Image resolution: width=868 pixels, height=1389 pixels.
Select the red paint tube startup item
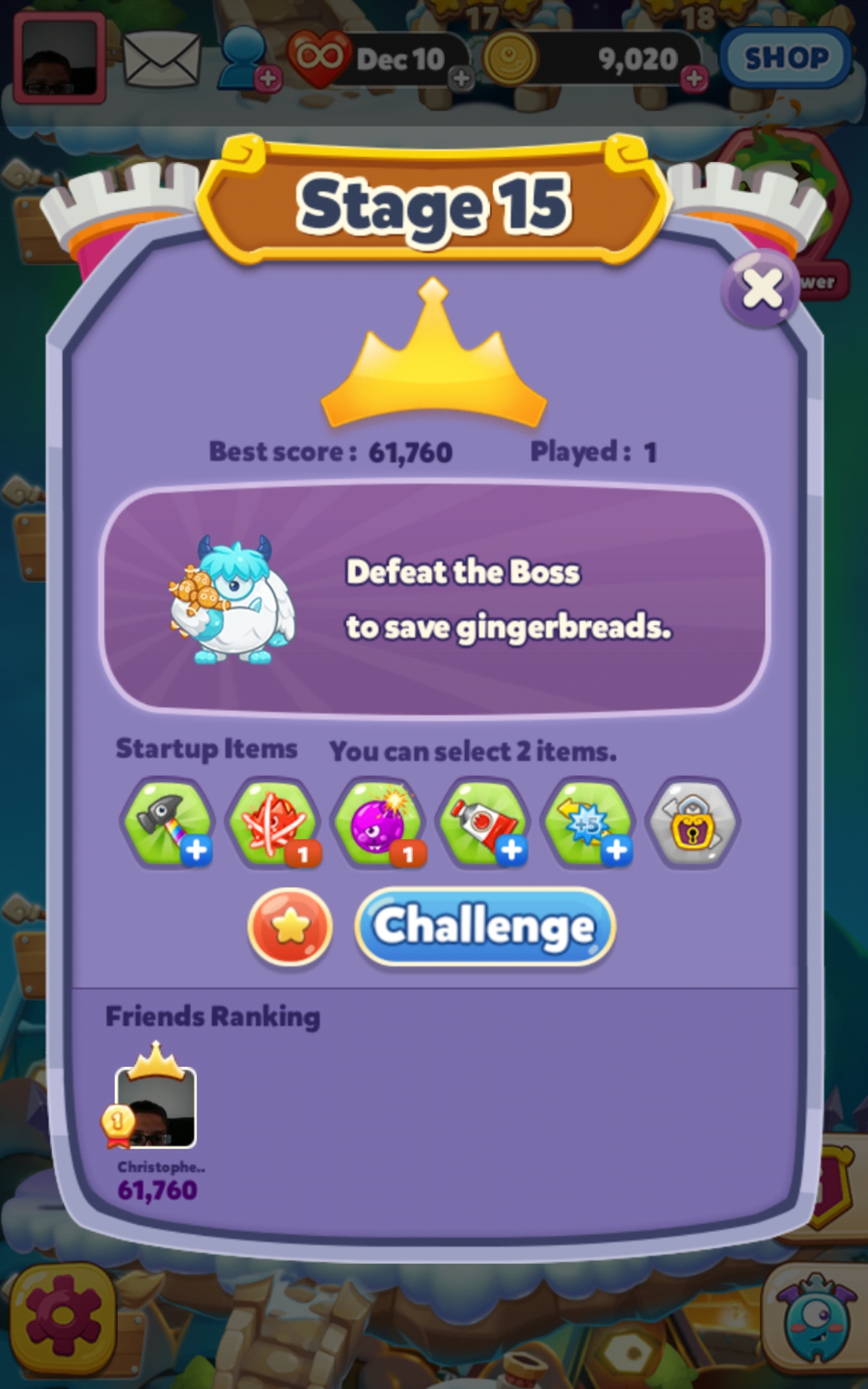click(x=483, y=823)
